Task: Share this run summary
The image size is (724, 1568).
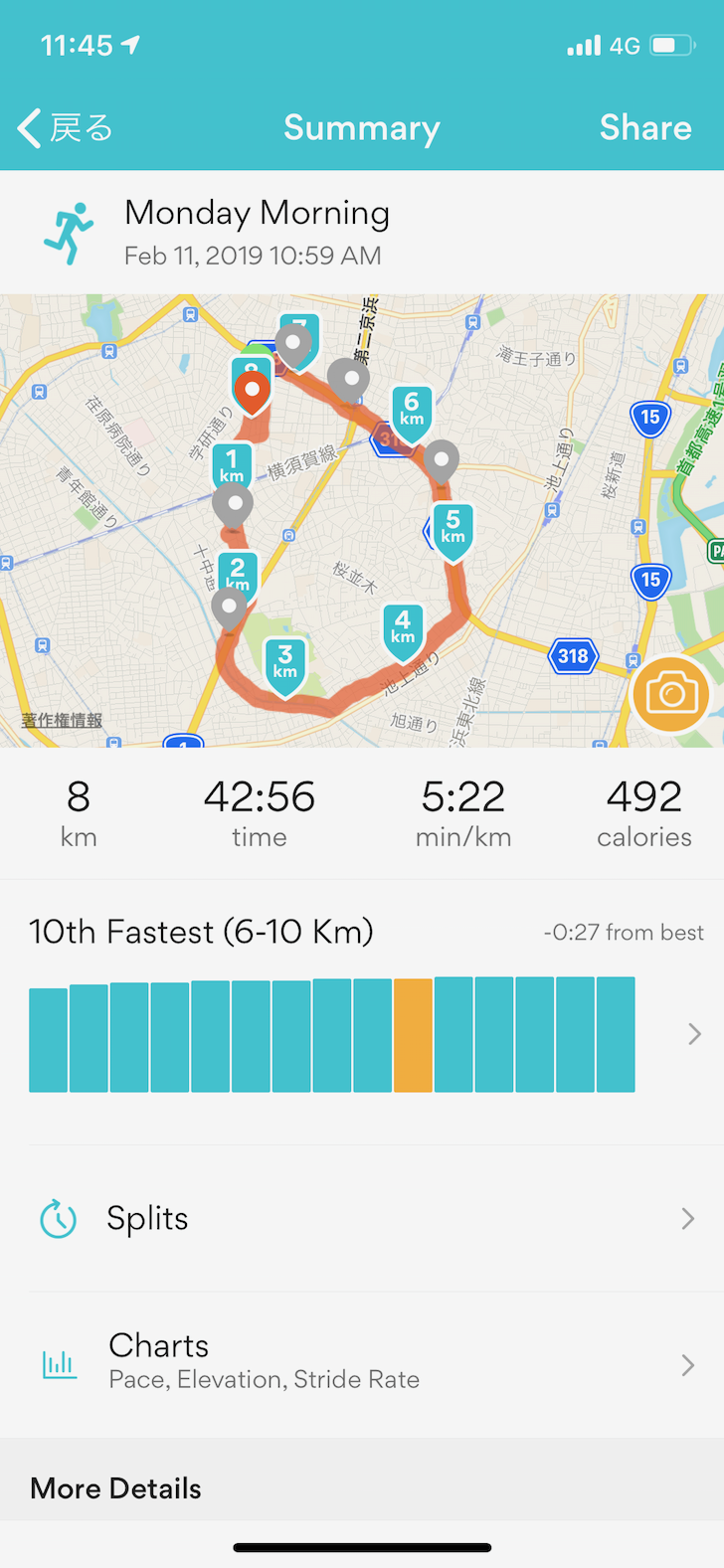Action: click(644, 128)
